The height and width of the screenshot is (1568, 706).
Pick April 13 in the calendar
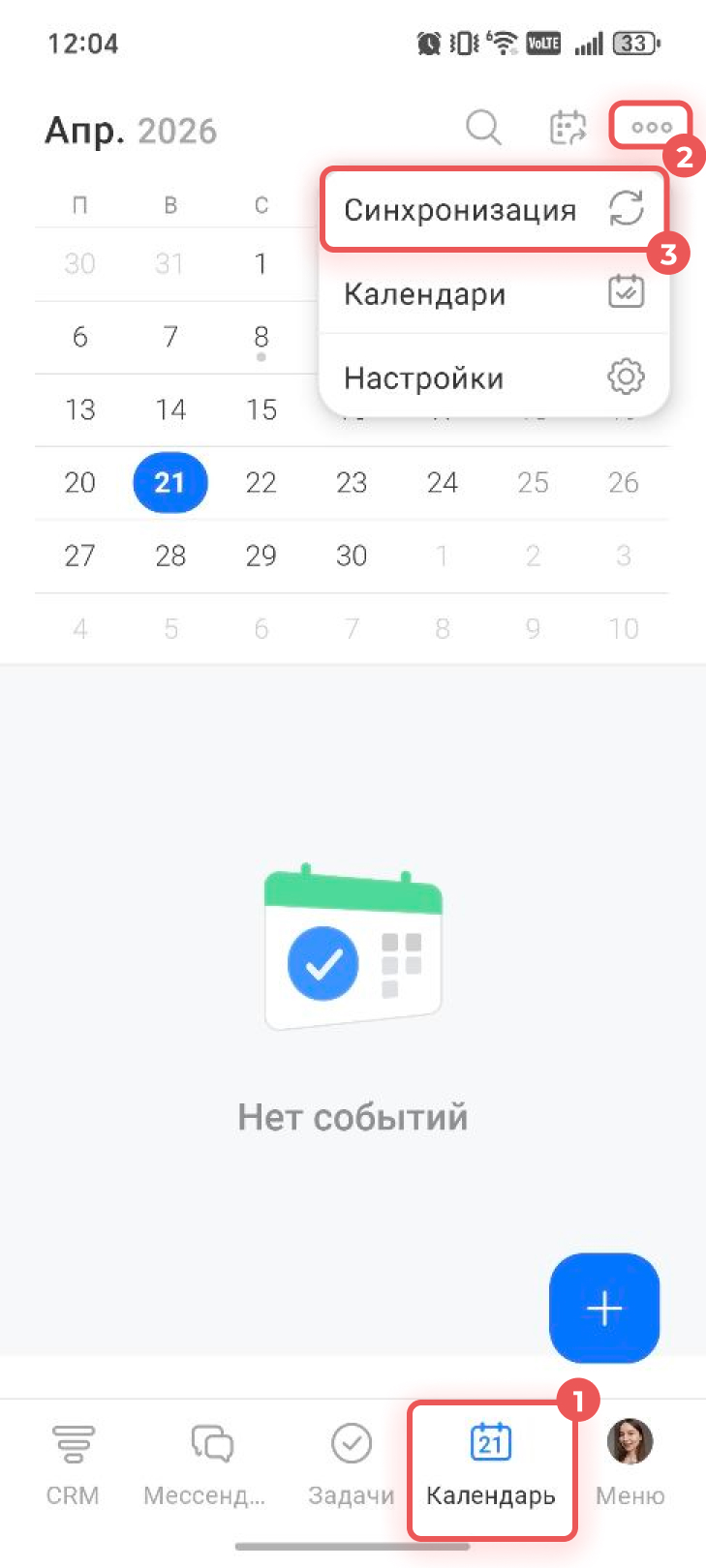79,409
